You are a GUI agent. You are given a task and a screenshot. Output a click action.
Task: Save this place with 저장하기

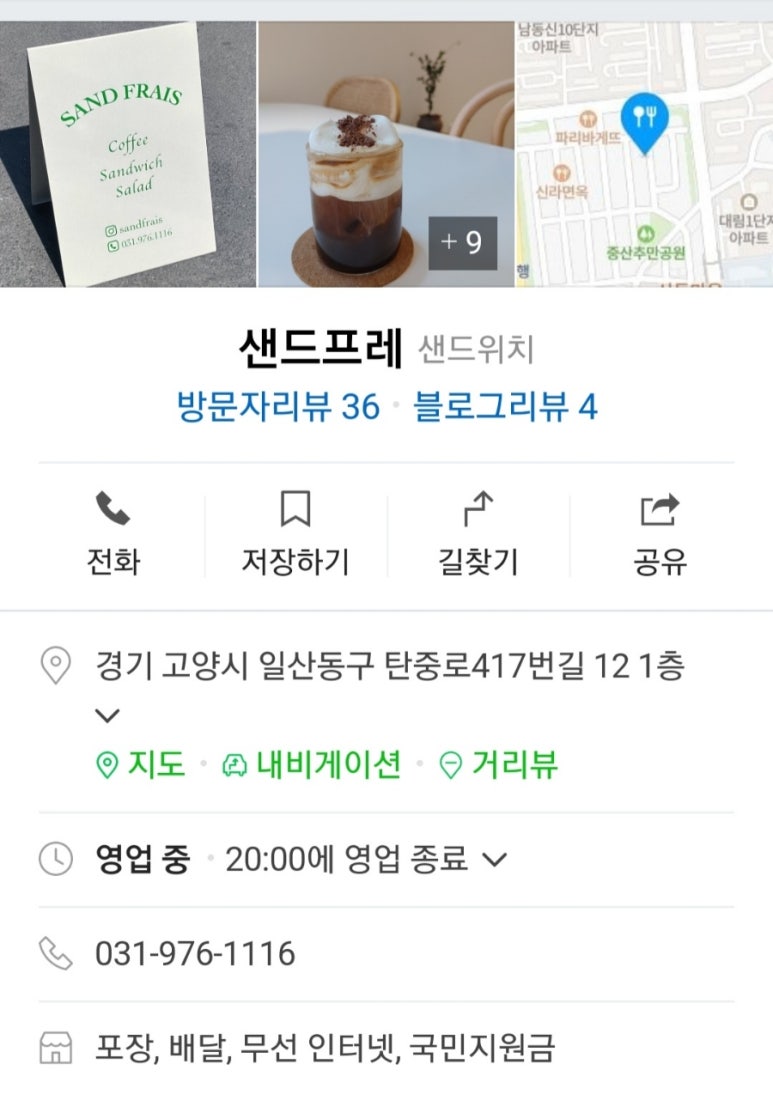coord(295,534)
